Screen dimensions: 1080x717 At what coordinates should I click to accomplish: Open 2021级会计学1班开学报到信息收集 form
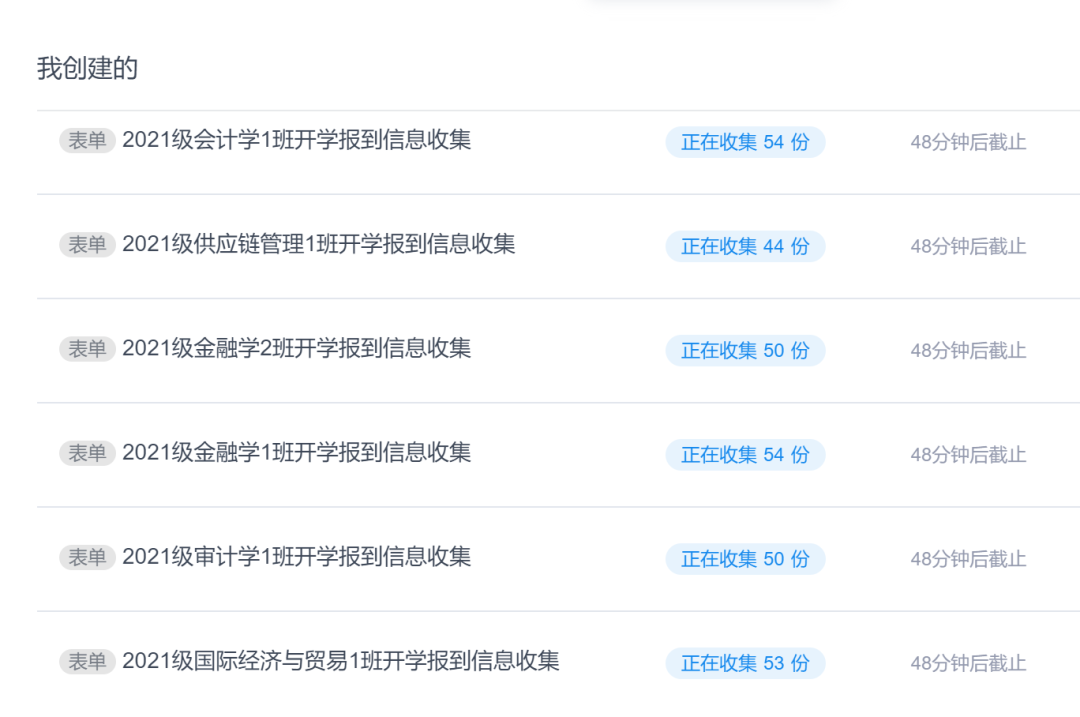[296, 140]
